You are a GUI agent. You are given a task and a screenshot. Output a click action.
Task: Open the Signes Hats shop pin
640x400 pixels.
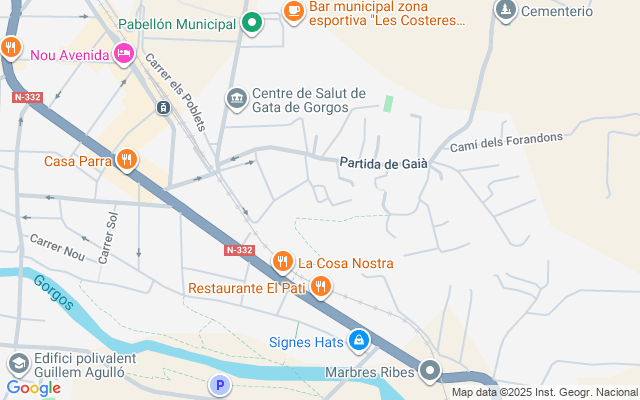pyautogui.click(x=358, y=341)
